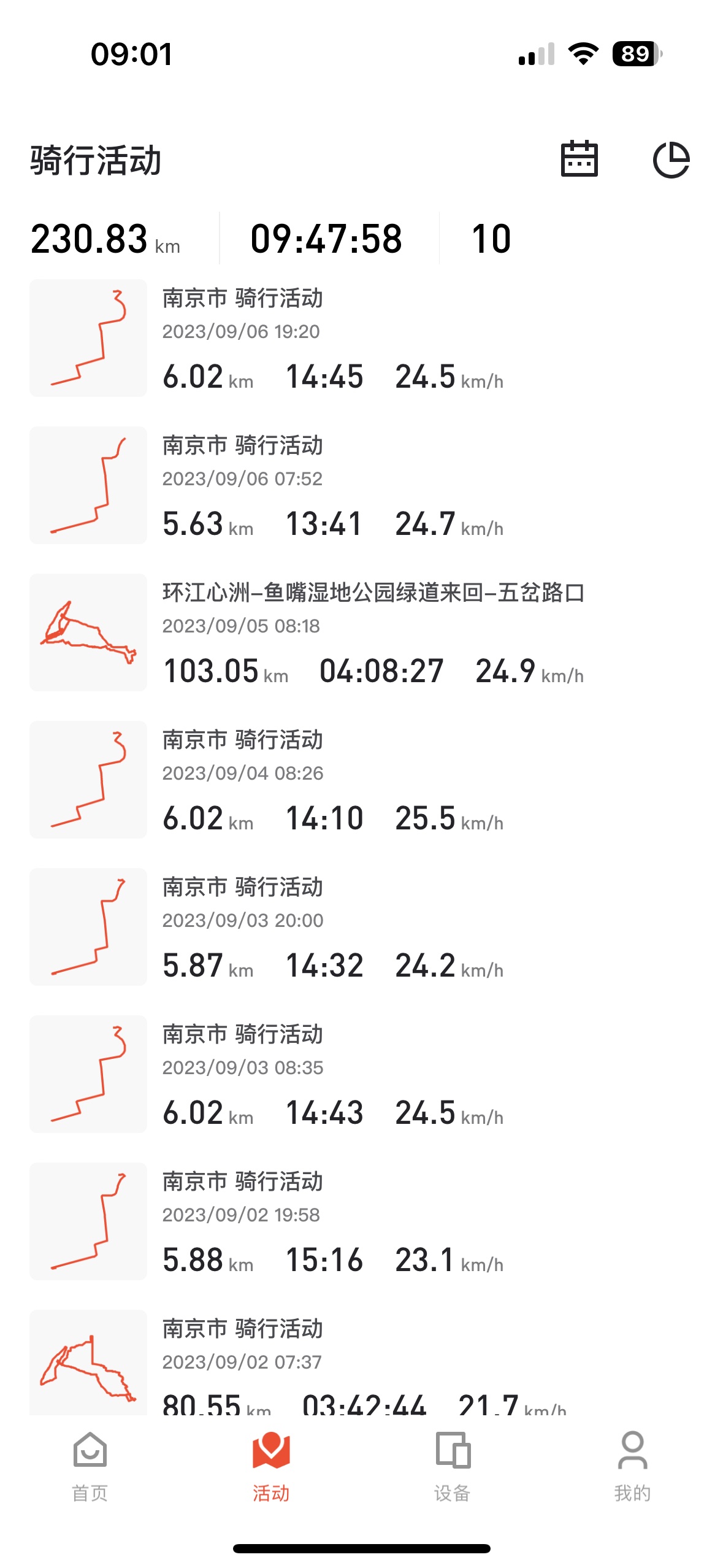This screenshot has width=723, height=1568.
Task: Open the 103.05 km 环江心洲 ride
Action: pos(361,632)
